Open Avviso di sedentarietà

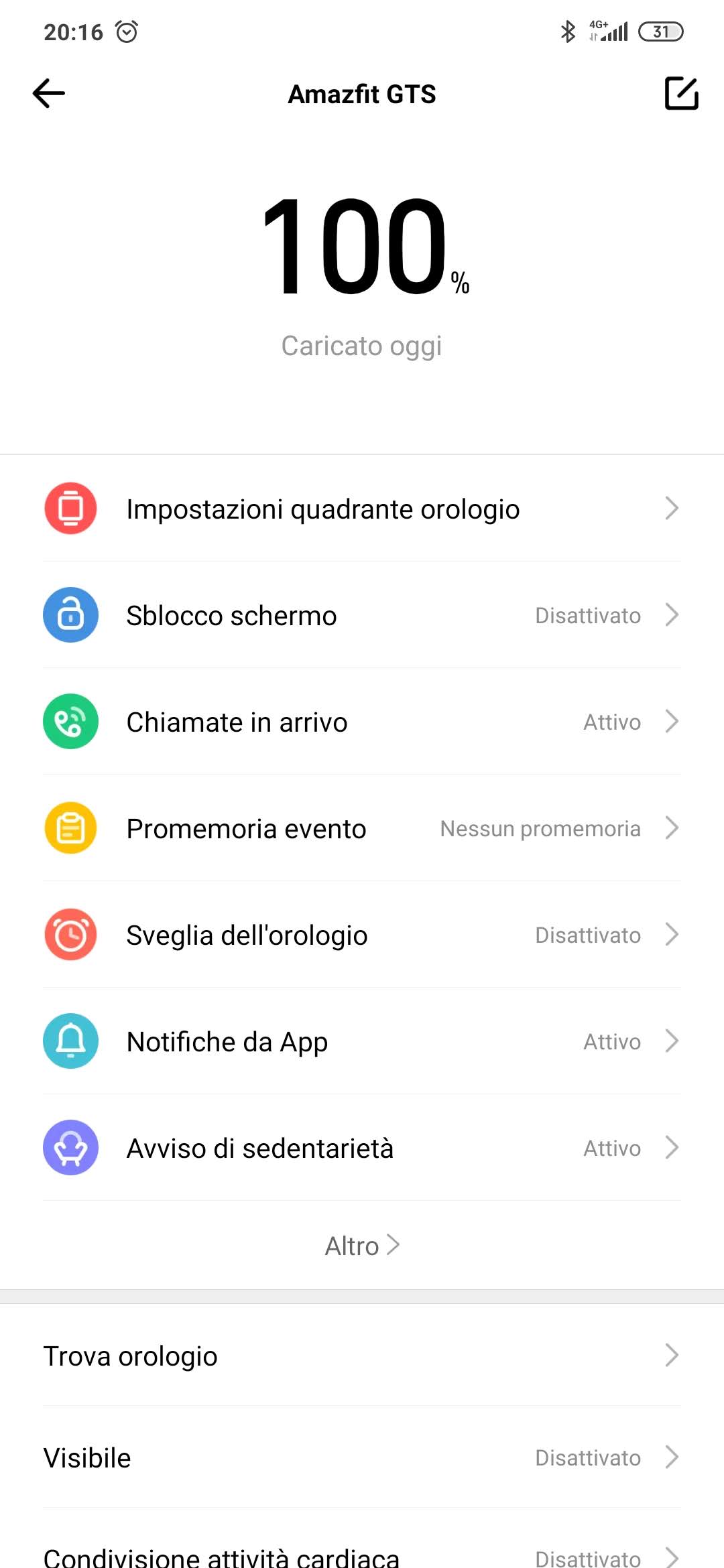(x=362, y=1148)
